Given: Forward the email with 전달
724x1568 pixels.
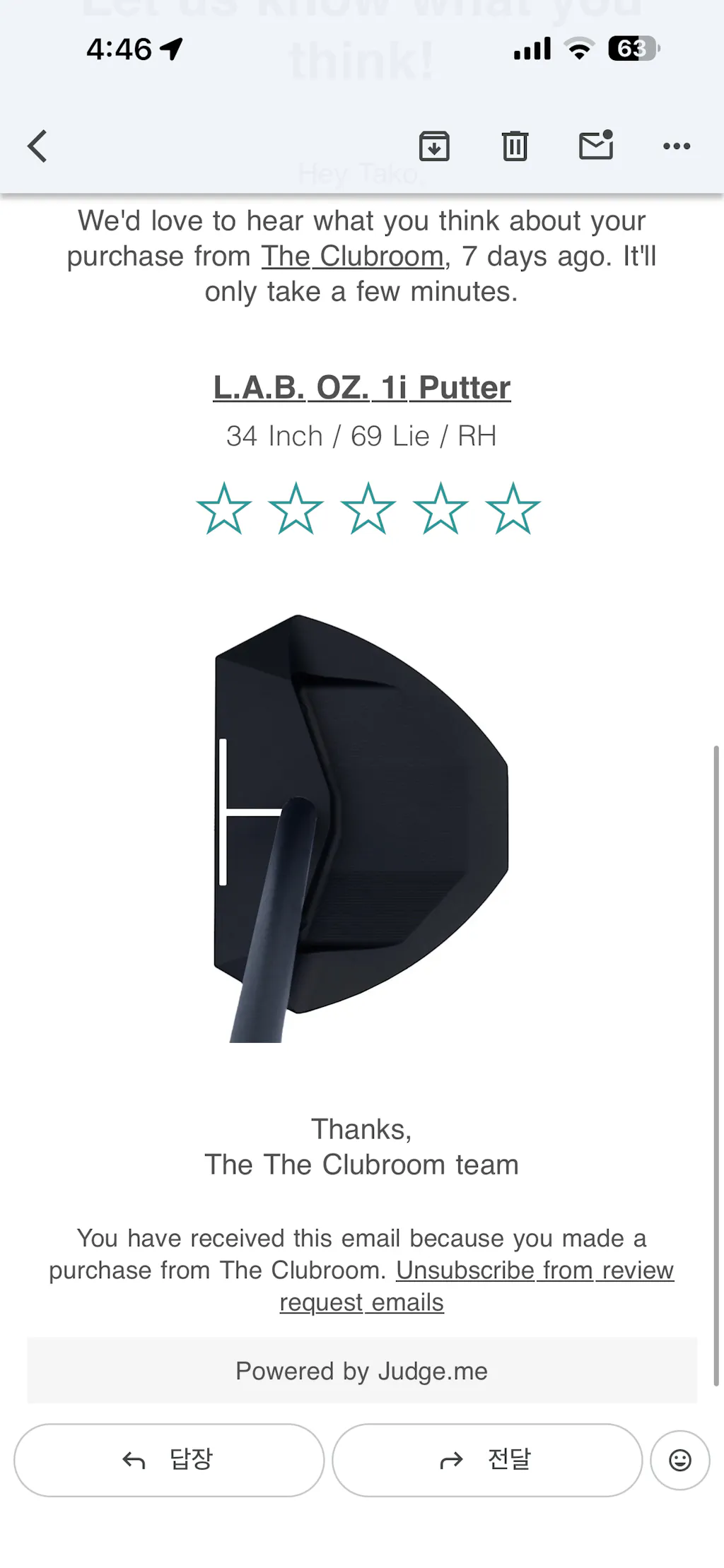Looking at the screenshot, I should pos(486,1460).
